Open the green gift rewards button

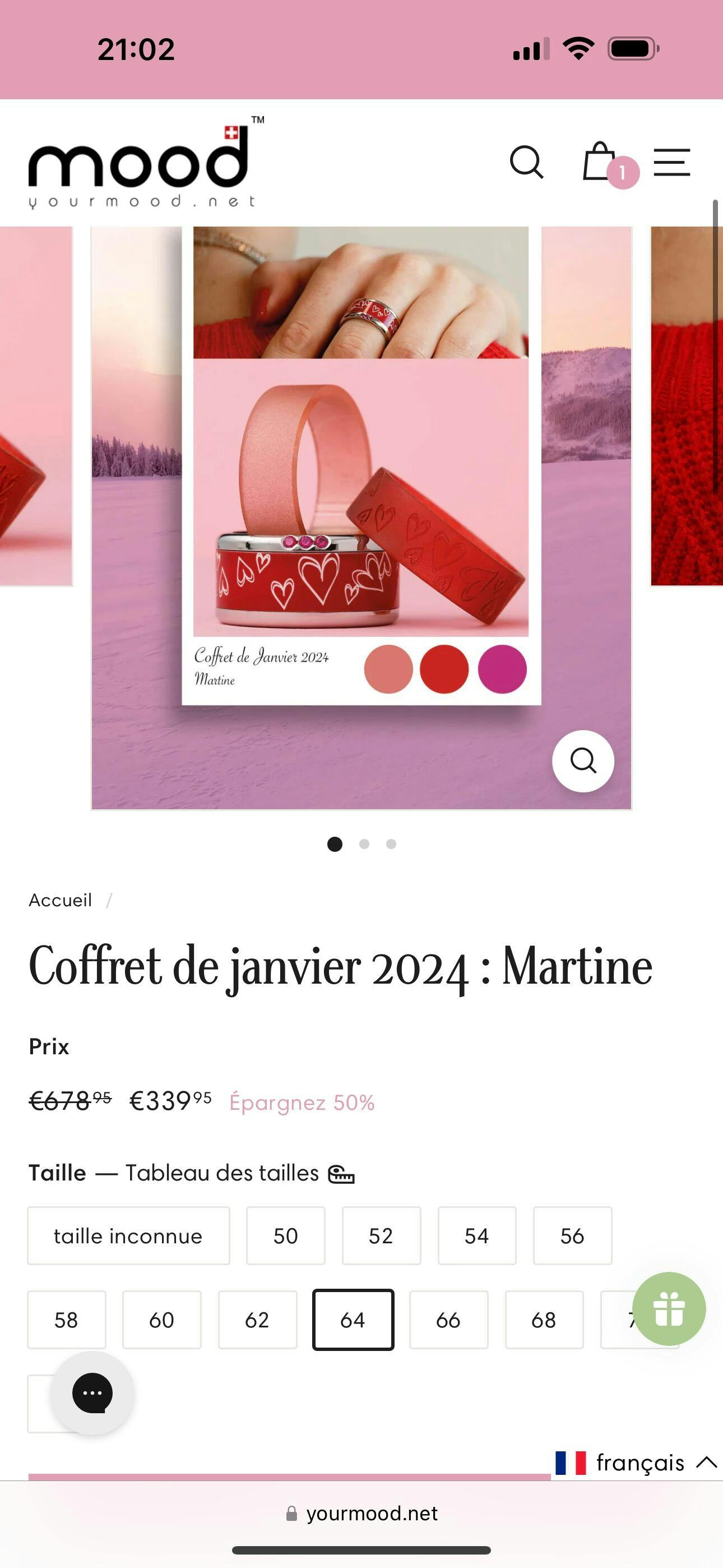coord(669,1309)
